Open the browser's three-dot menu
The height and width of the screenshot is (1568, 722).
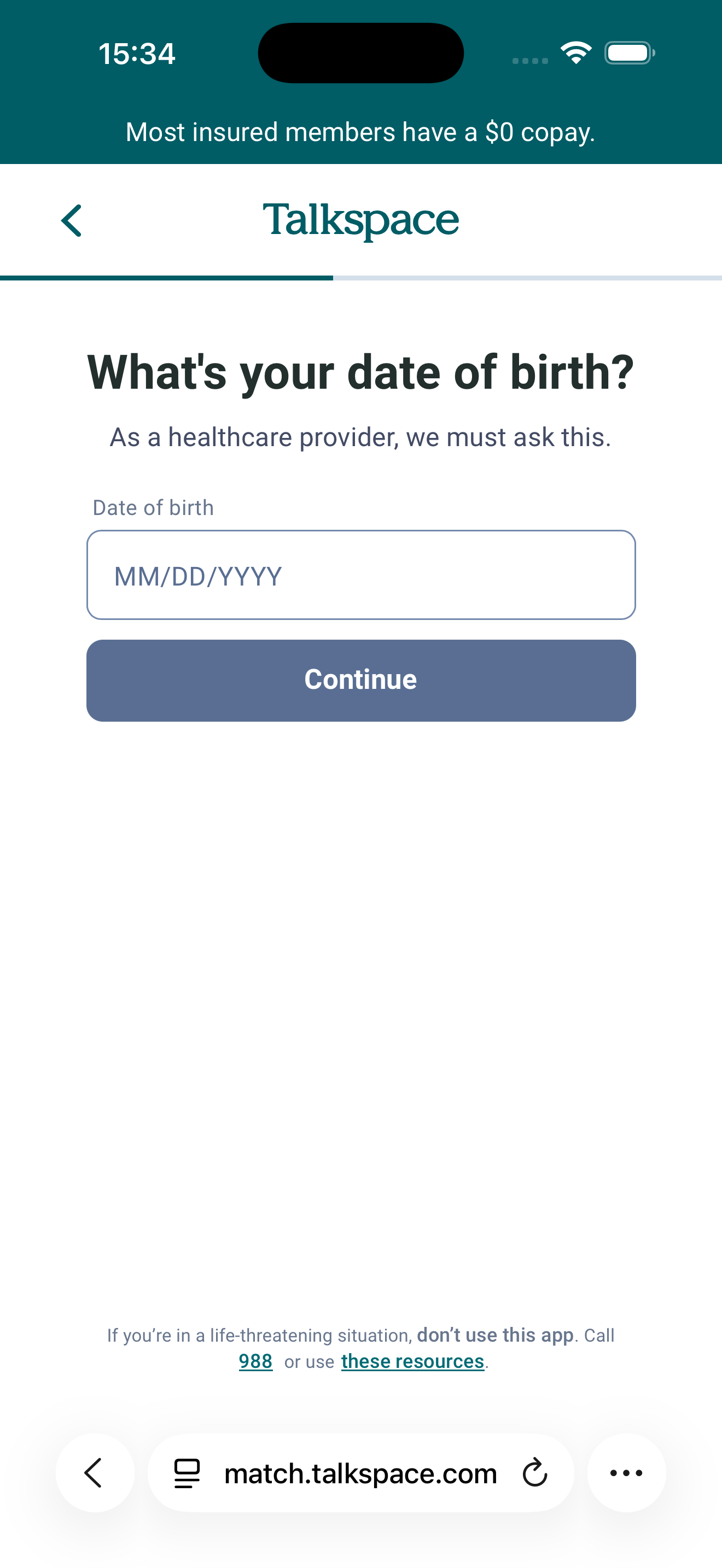626,1473
